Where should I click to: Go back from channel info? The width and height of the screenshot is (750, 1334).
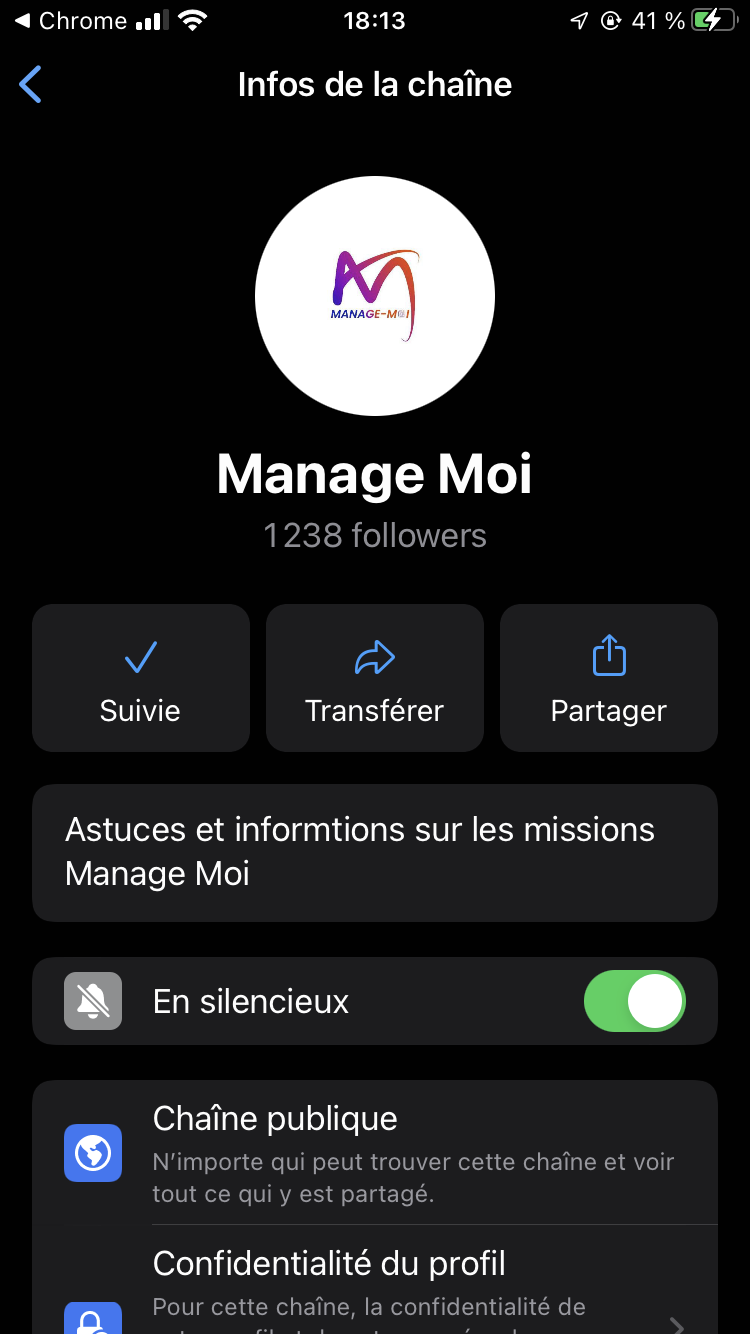tap(31, 85)
